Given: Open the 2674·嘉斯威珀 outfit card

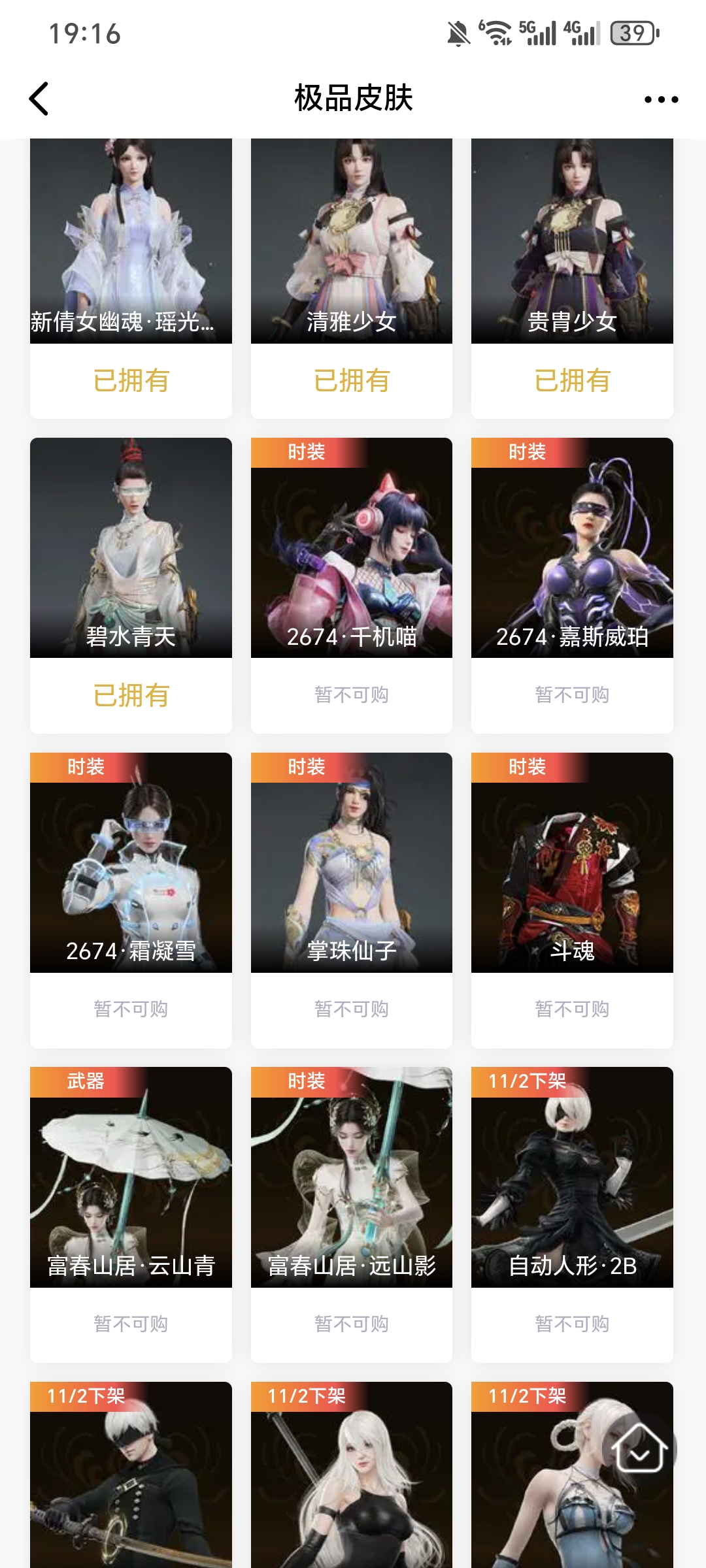Looking at the screenshot, I should tap(572, 549).
